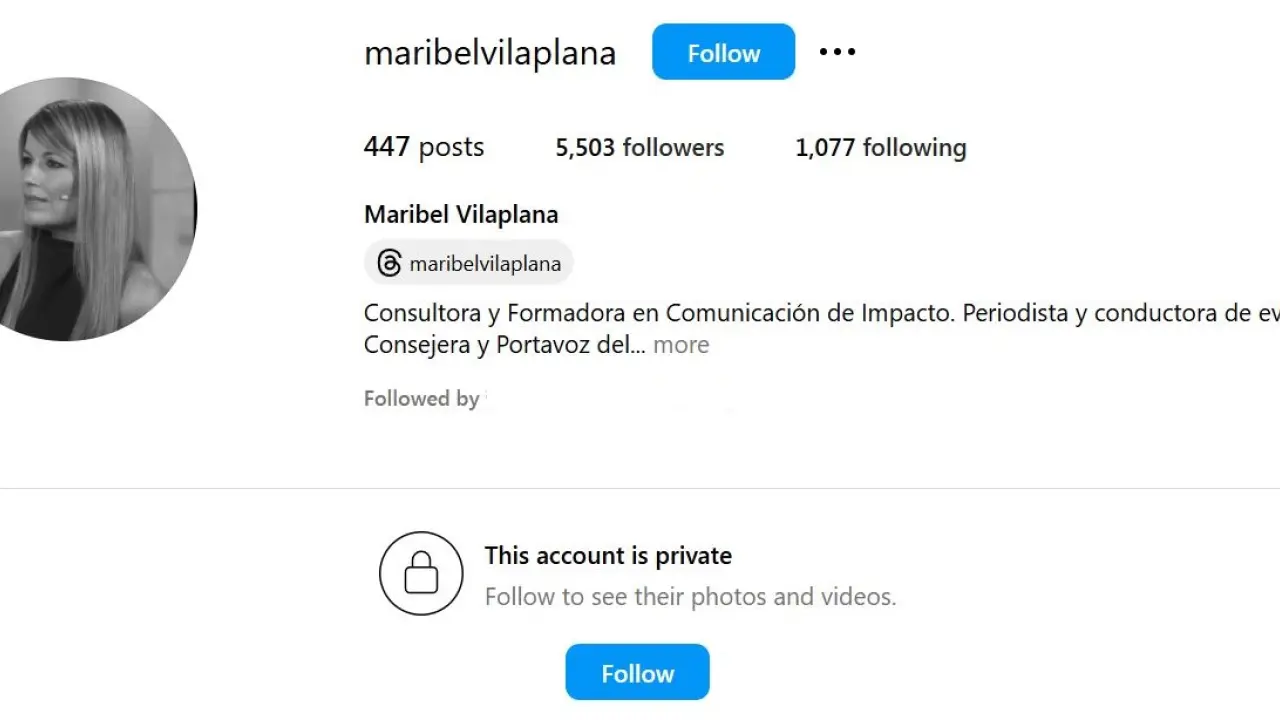The image size is (1280, 720).
Task: Tap Follow below the private account notice
Action: coord(637,673)
